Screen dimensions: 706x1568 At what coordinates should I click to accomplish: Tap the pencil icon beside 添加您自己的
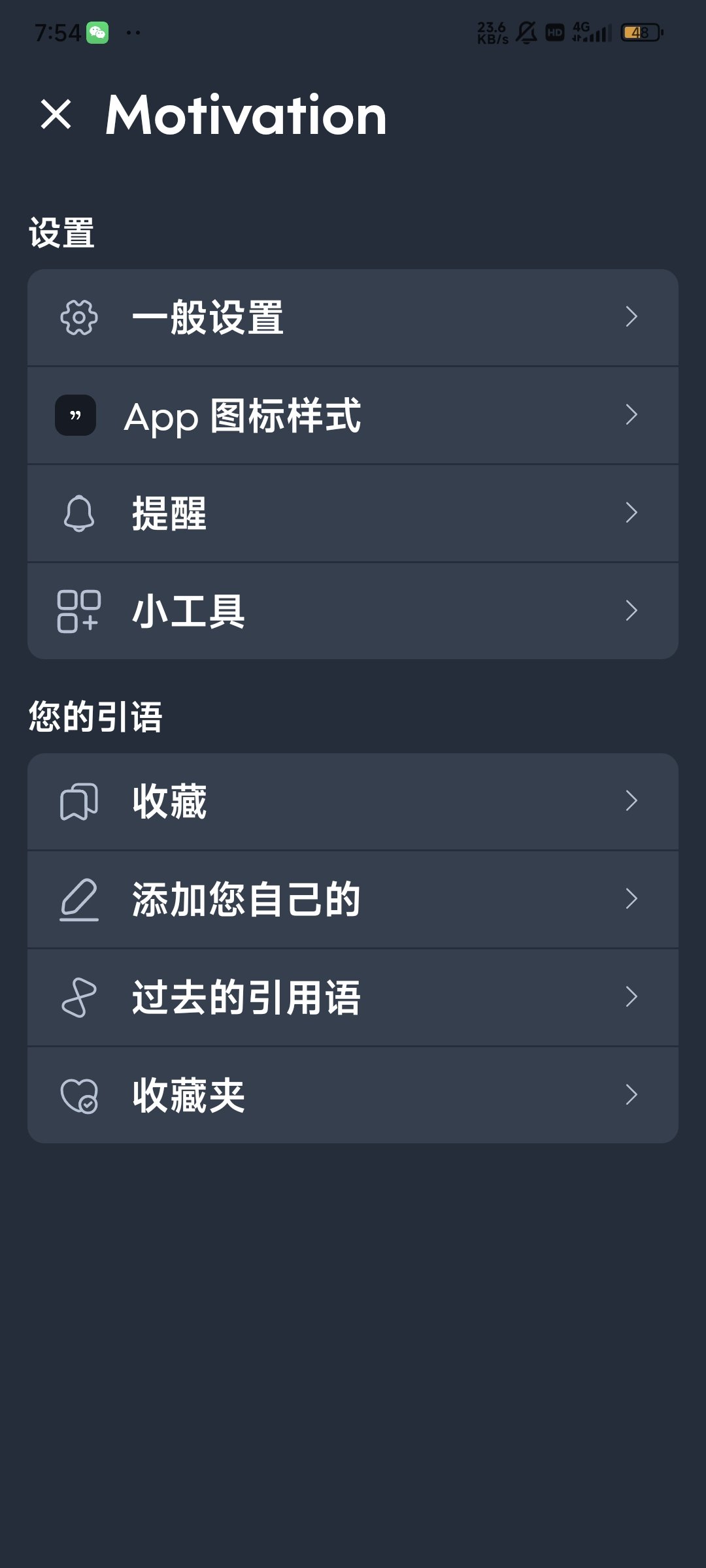pyautogui.click(x=78, y=900)
